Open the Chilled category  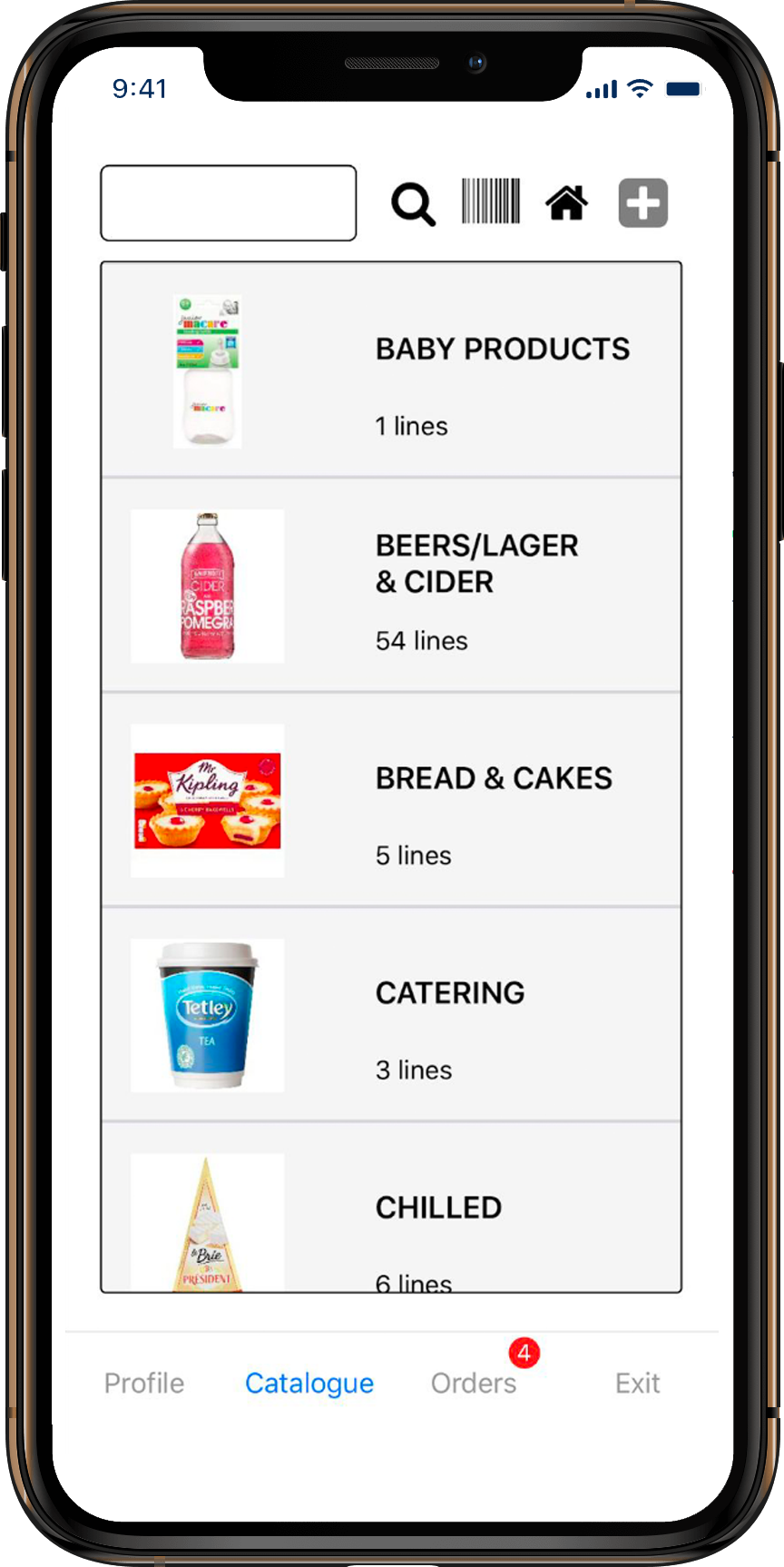pyautogui.click(x=391, y=1217)
